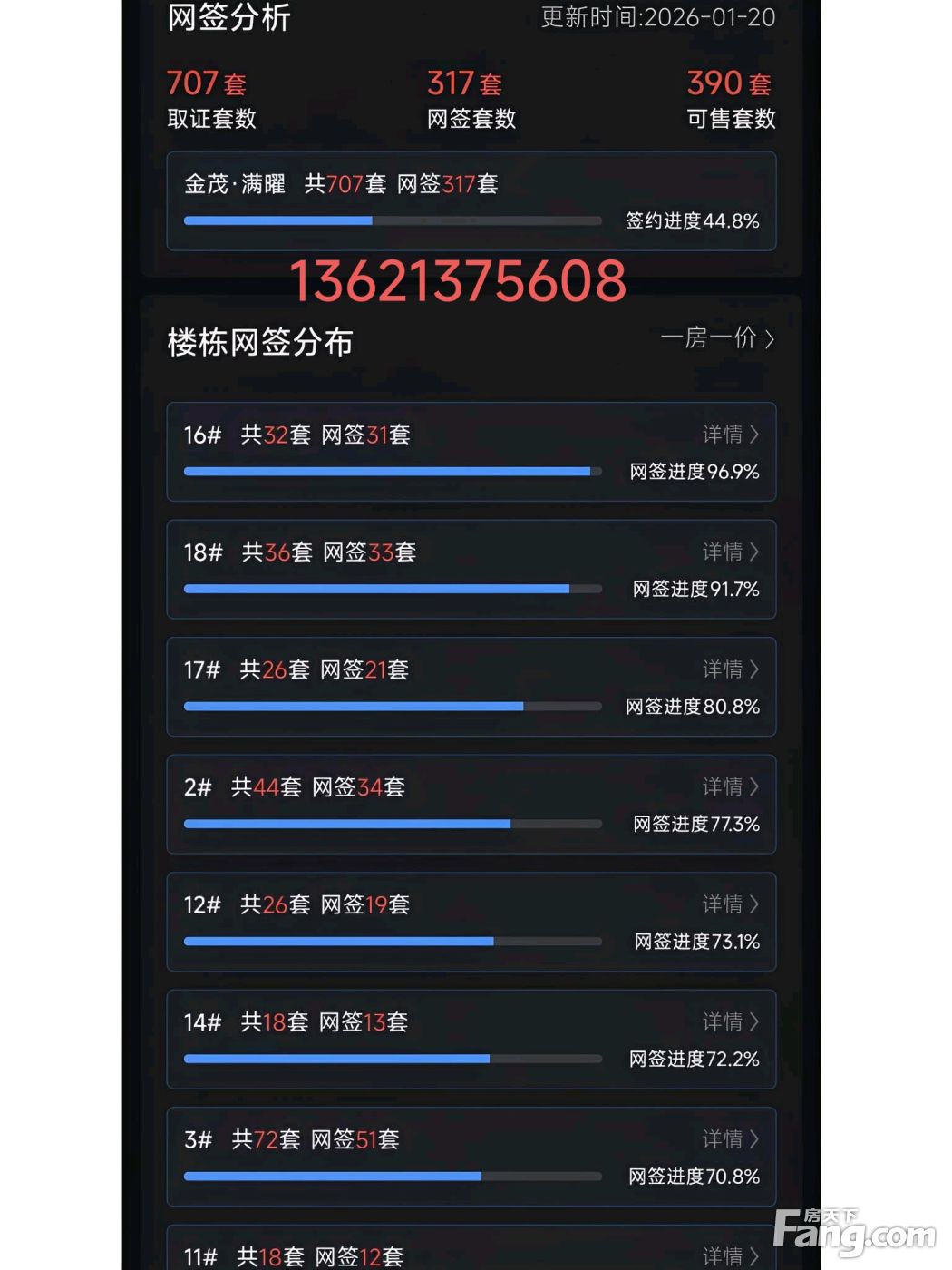
Task: Tap 详情 on the 2# card
Action: point(730,786)
